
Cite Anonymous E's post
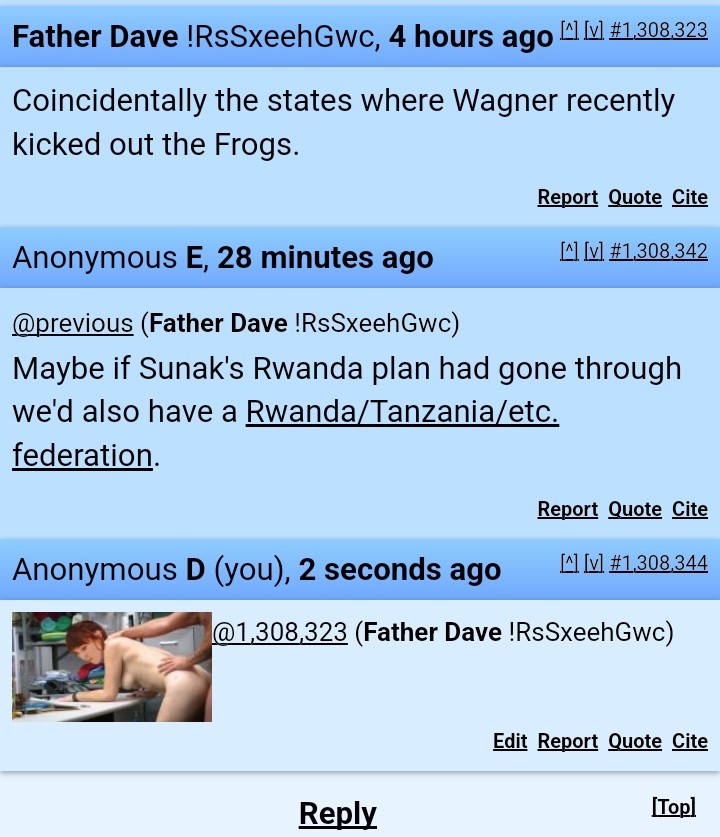[689, 509]
